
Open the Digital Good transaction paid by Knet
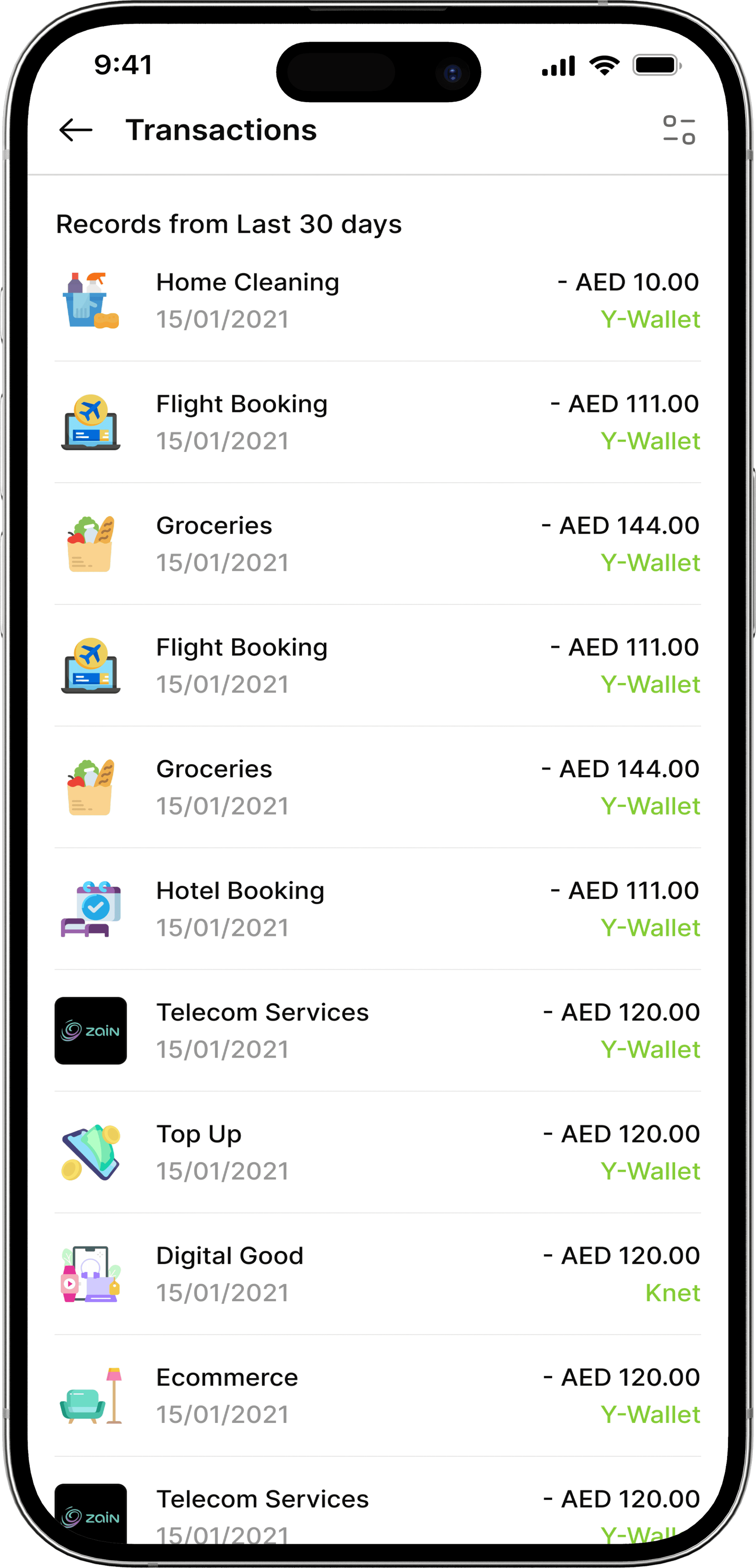tap(377, 1274)
